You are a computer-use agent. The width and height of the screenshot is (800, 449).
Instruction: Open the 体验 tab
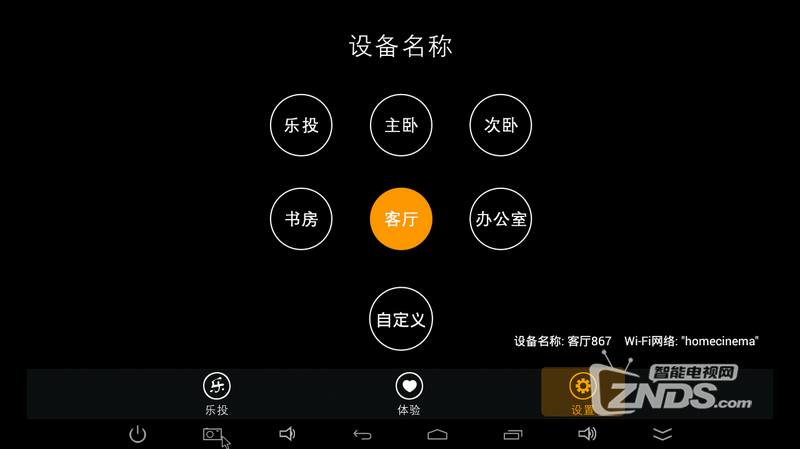(x=408, y=393)
